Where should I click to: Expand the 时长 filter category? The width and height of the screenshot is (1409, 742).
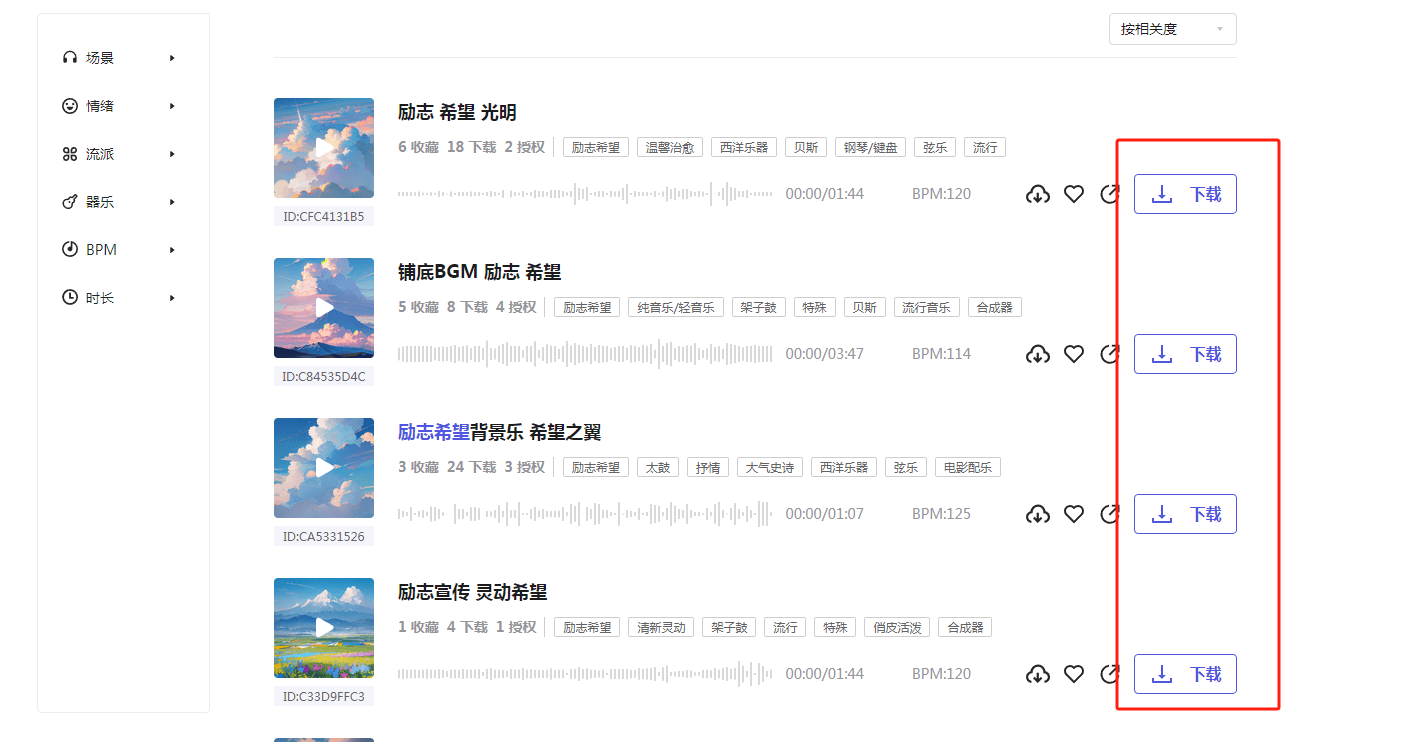(119, 298)
